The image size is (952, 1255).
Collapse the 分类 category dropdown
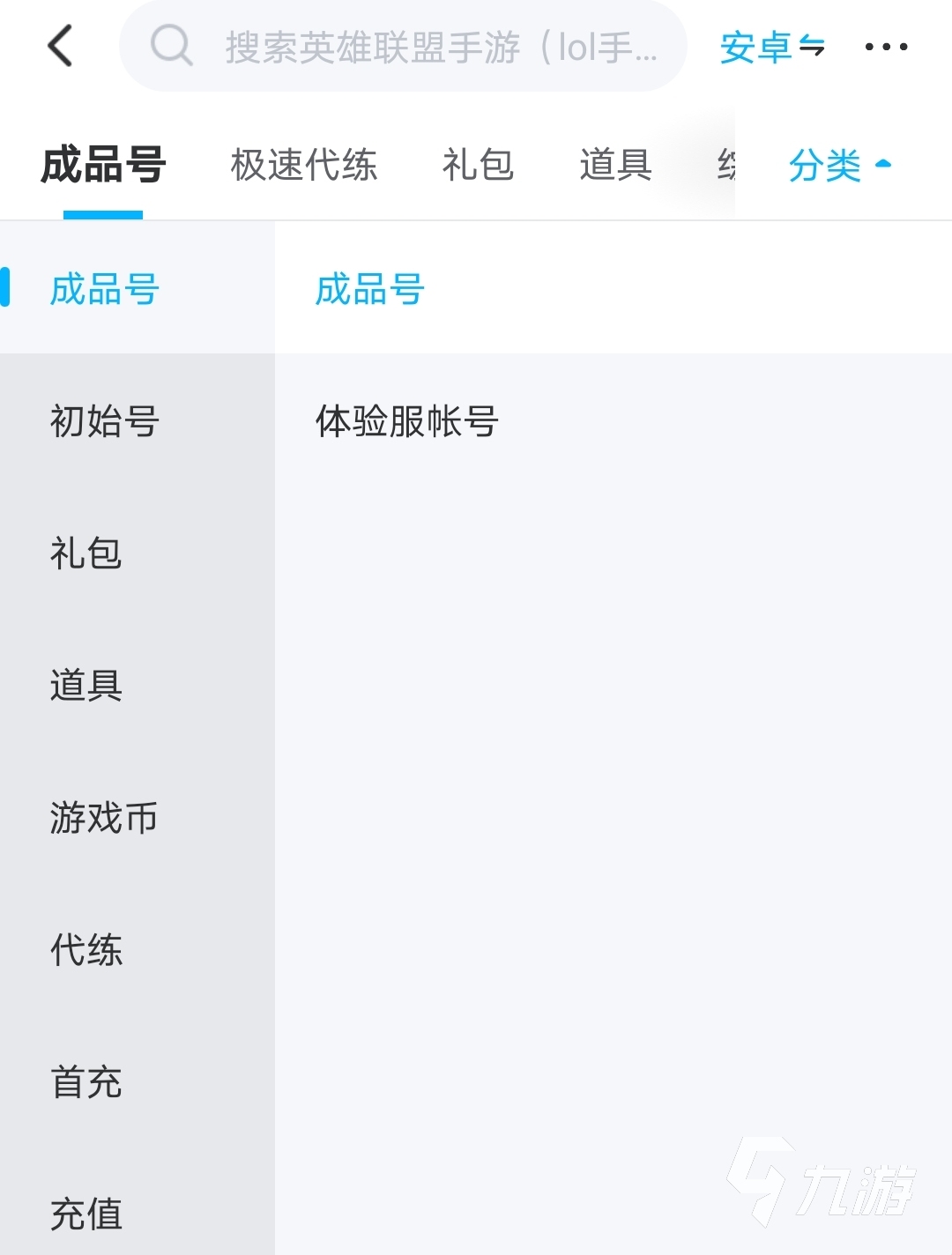point(839,165)
